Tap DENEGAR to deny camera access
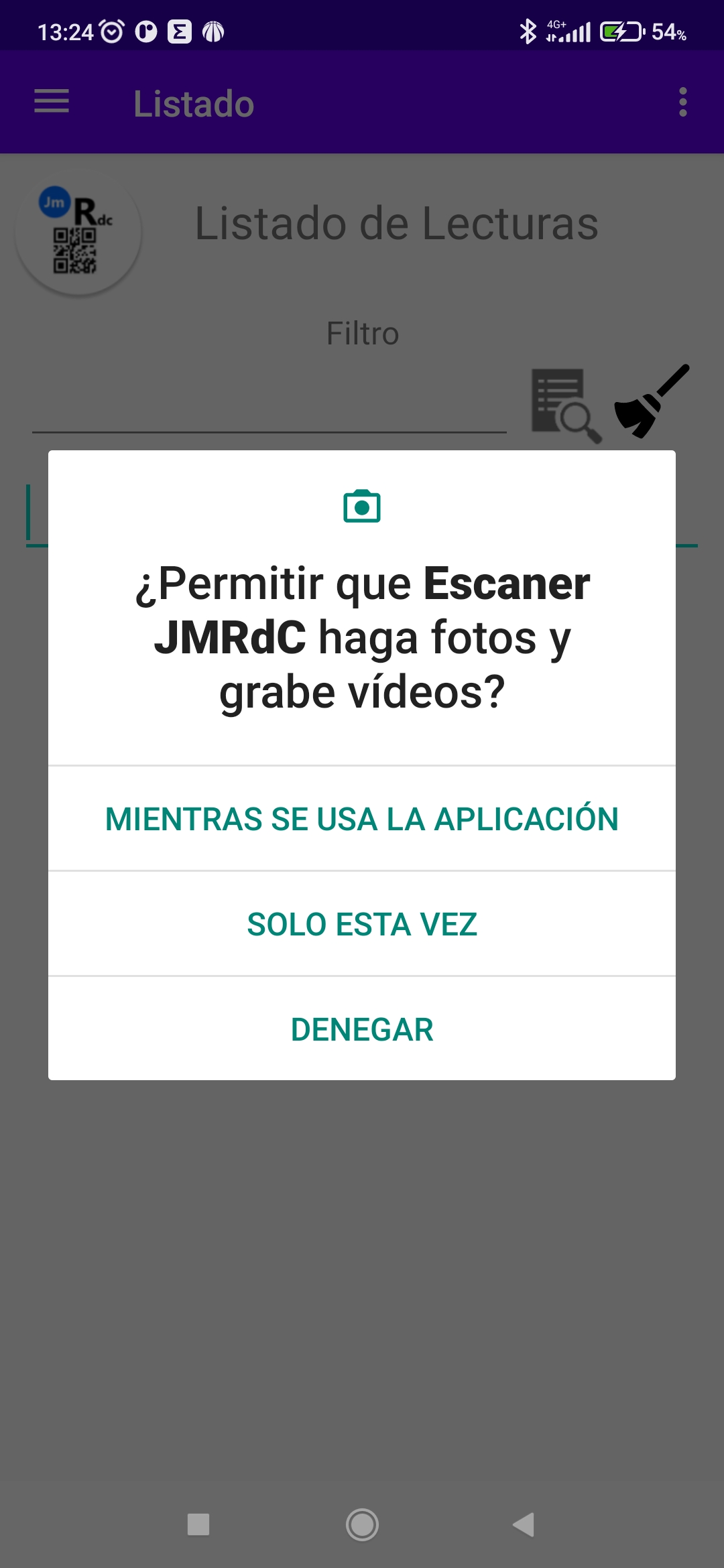724x1568 pixels. tap(362, 1029)
